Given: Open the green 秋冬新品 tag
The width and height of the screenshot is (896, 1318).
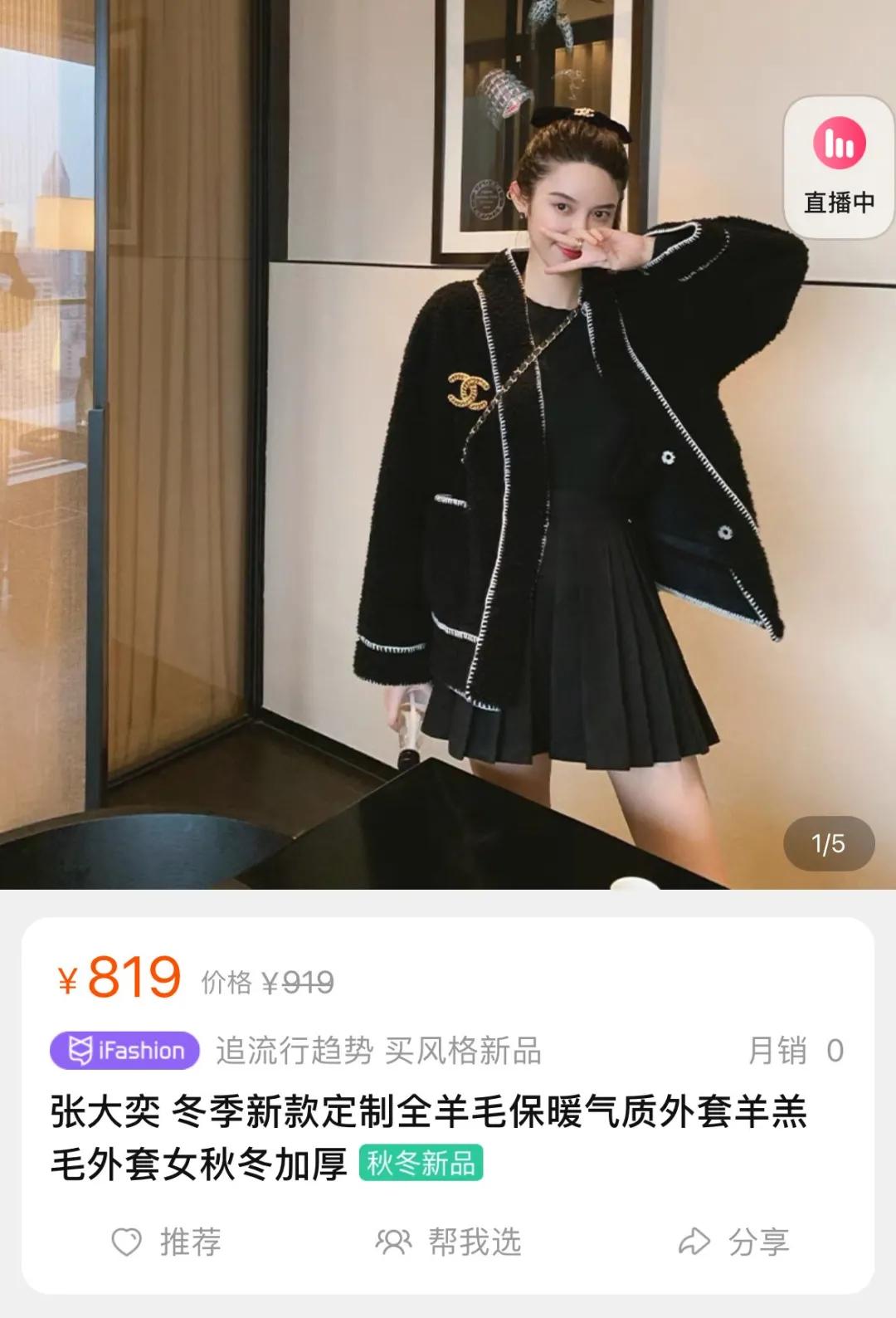Looking at the screenshot, I should pyautogui.click(x=420, y=1163).
